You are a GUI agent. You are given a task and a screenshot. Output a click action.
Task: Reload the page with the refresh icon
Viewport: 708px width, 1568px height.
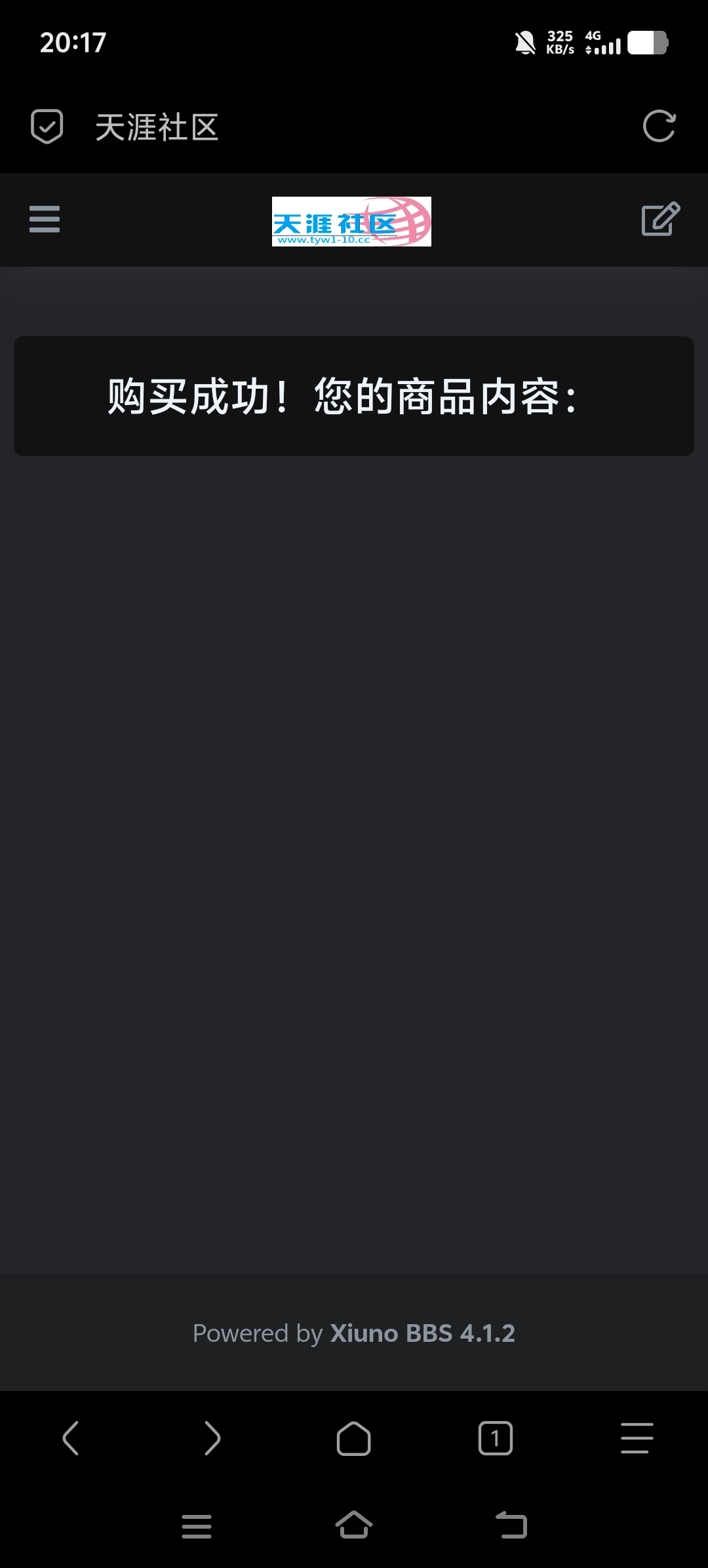point(659,127)
